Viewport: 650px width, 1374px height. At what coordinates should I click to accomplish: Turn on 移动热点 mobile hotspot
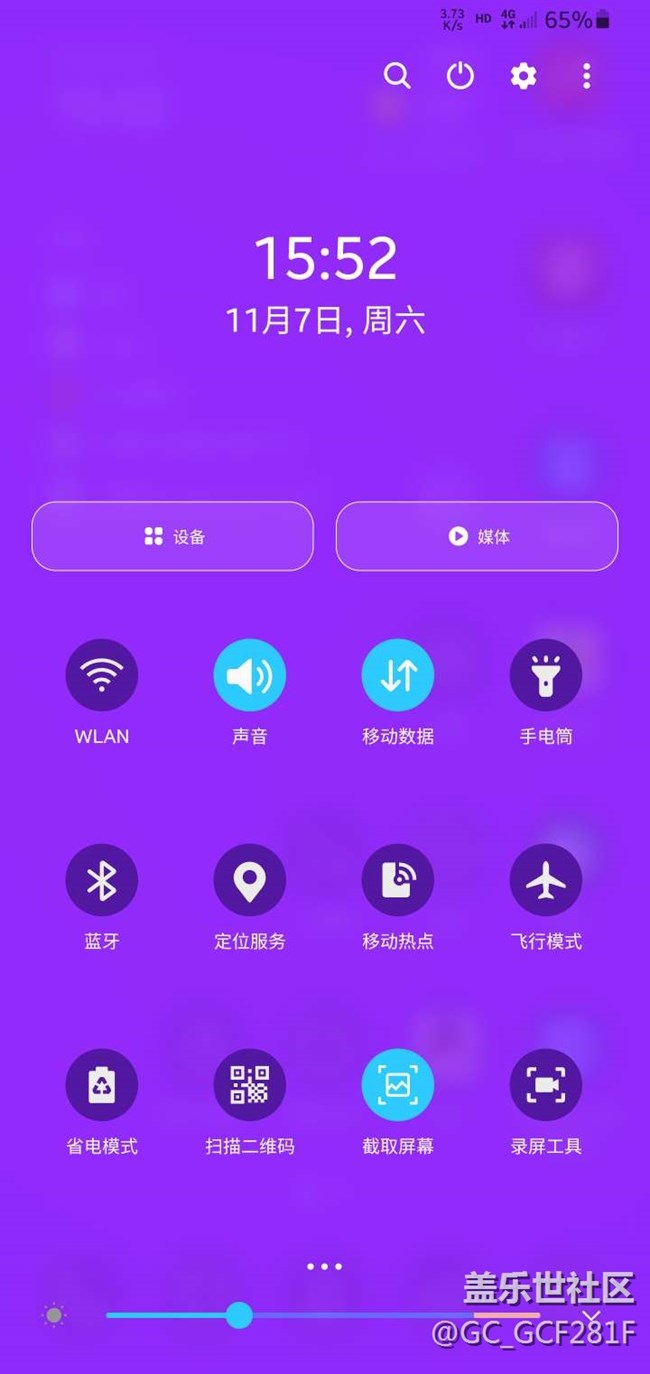pos(398,881)
